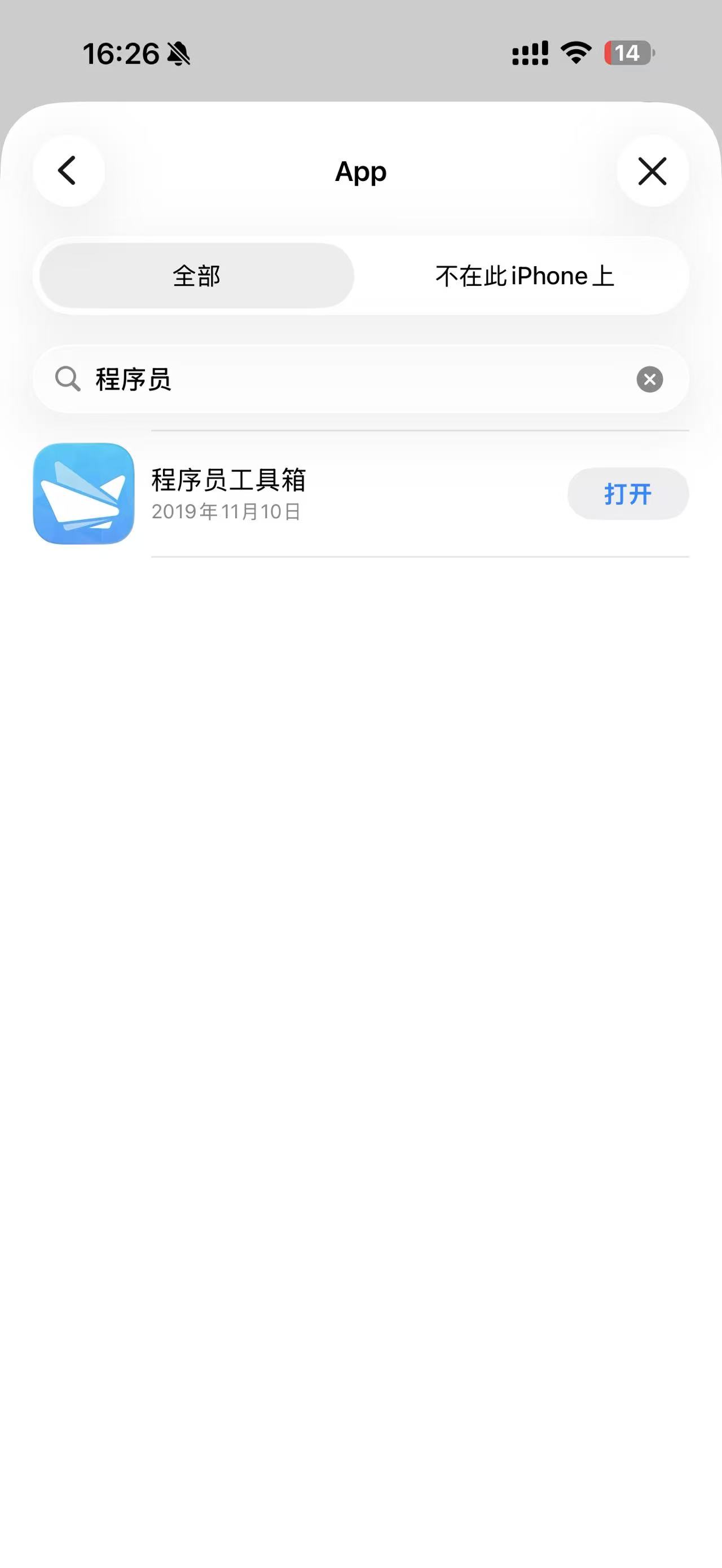
Task: Click the search input containing 程序员
Action: [305, 378]
